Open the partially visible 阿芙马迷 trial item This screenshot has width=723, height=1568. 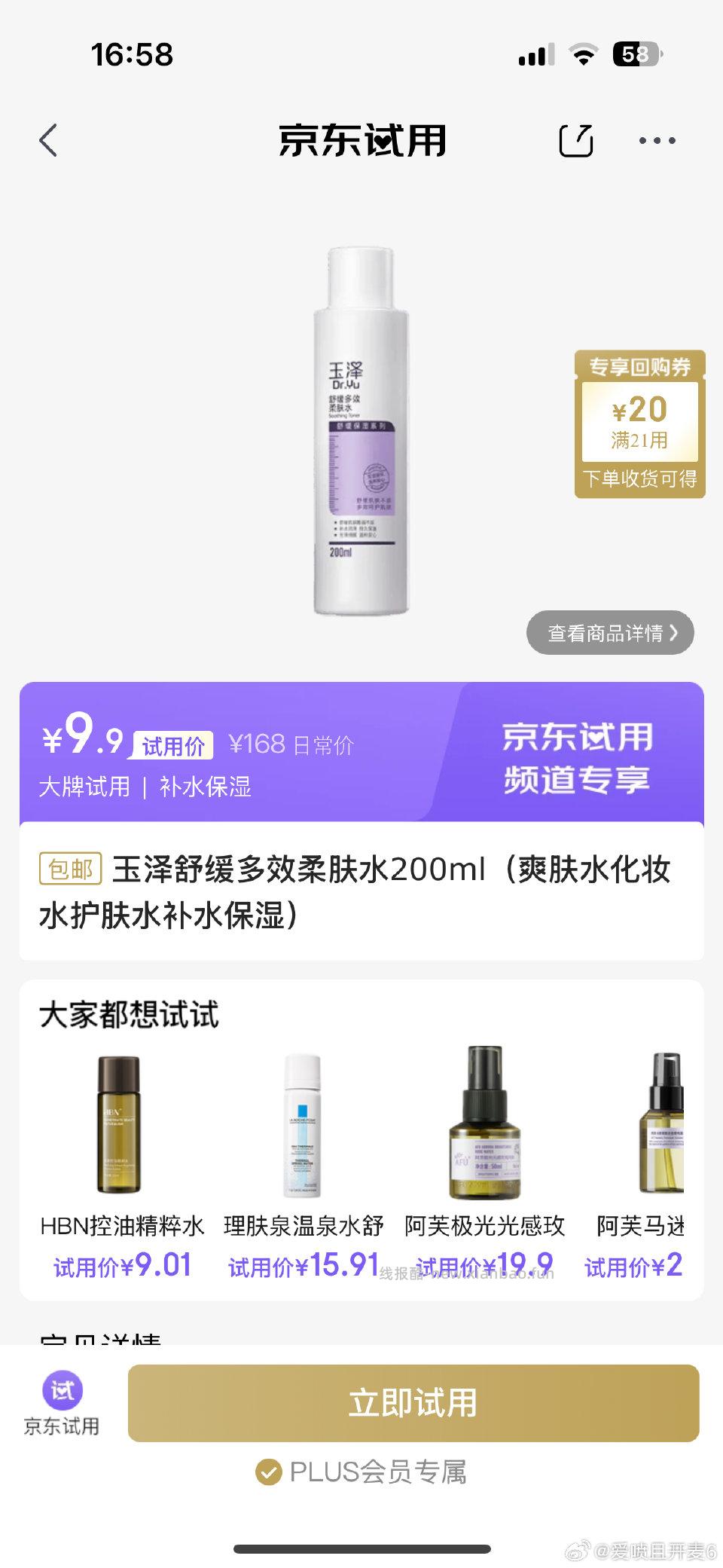coord(663,1123)
